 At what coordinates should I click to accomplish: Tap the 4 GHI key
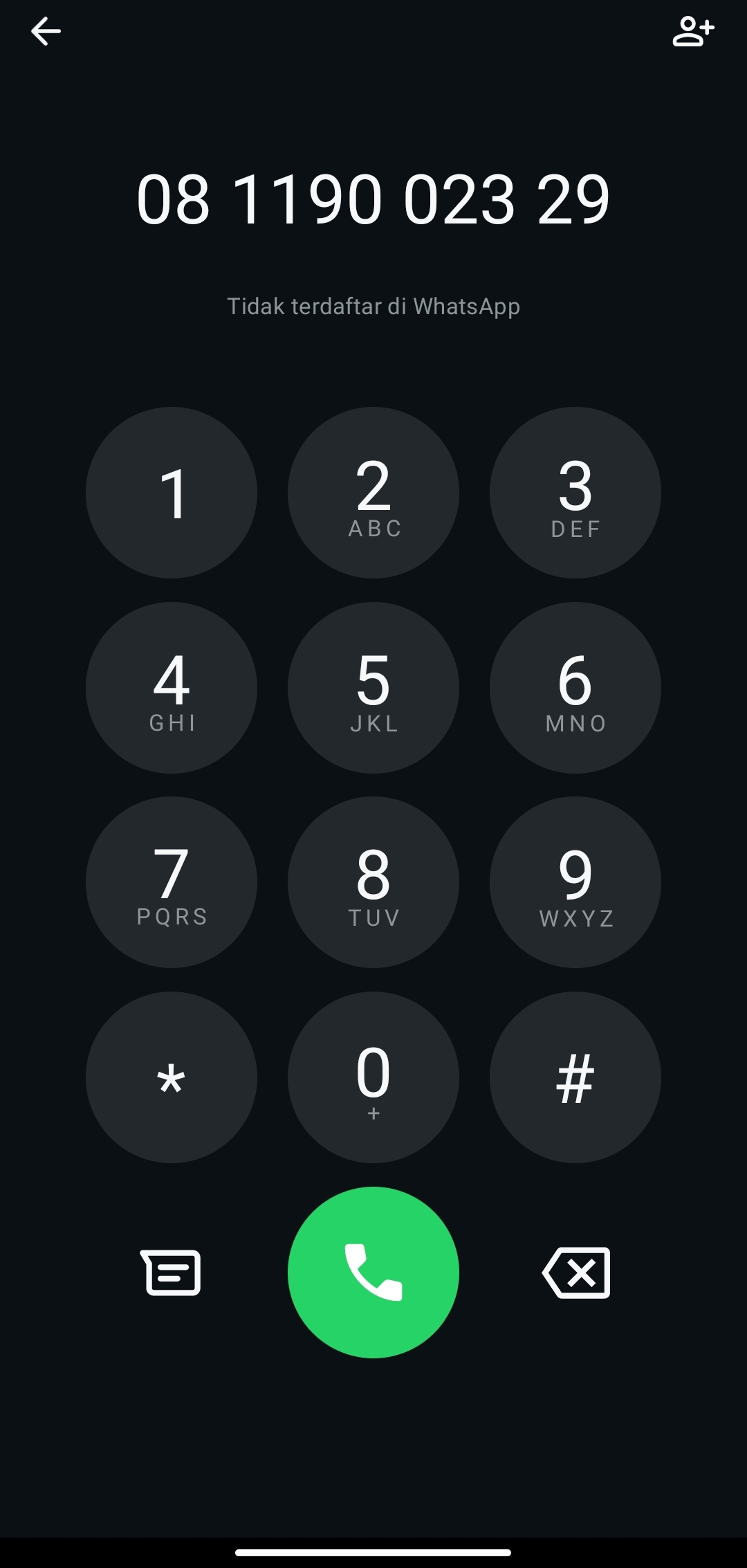click(172, 688)
